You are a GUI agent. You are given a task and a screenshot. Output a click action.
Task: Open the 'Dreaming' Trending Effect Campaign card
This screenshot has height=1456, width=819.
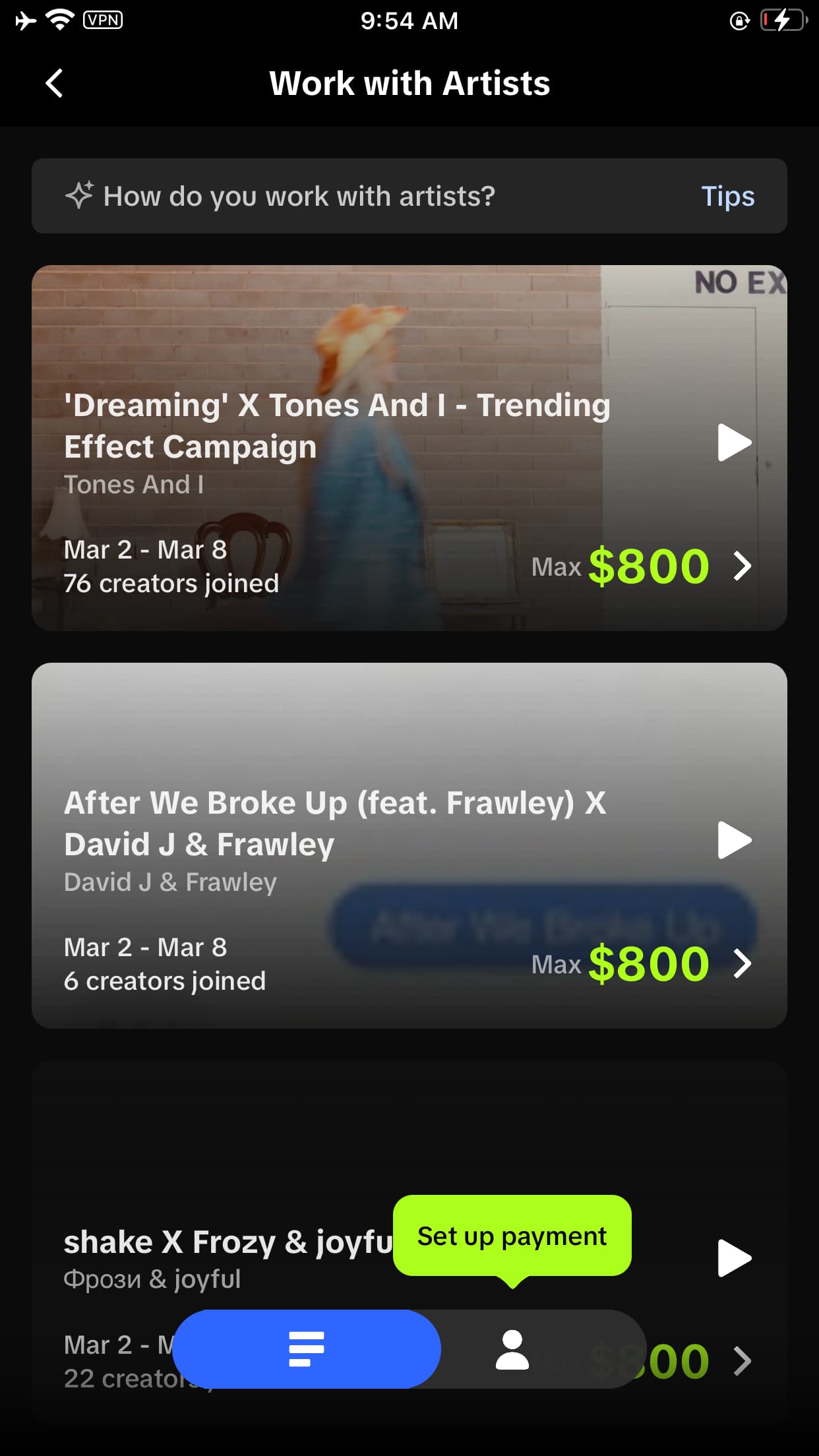(x=743, y=566)
